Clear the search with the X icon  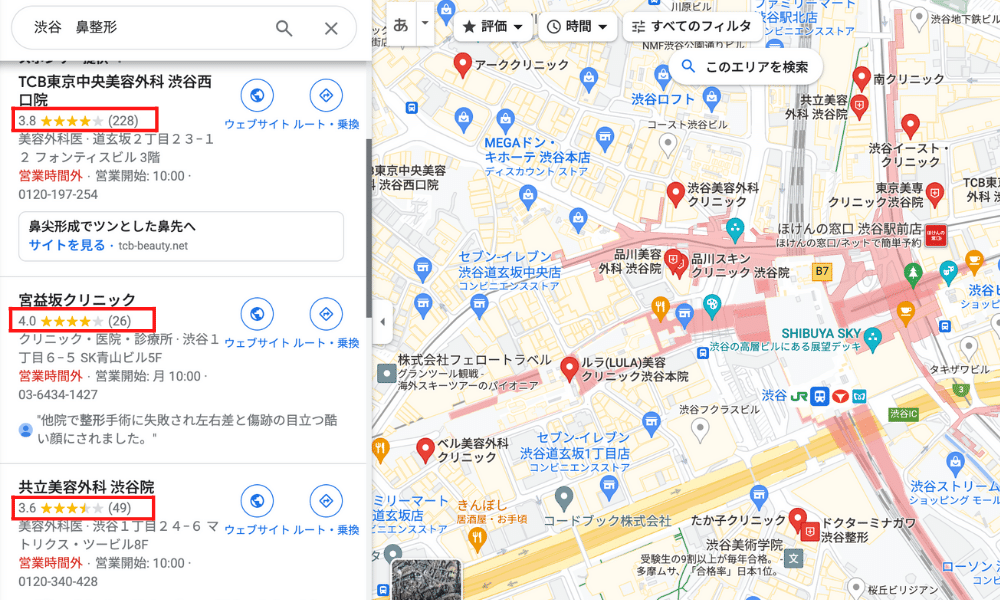(331, 29)
